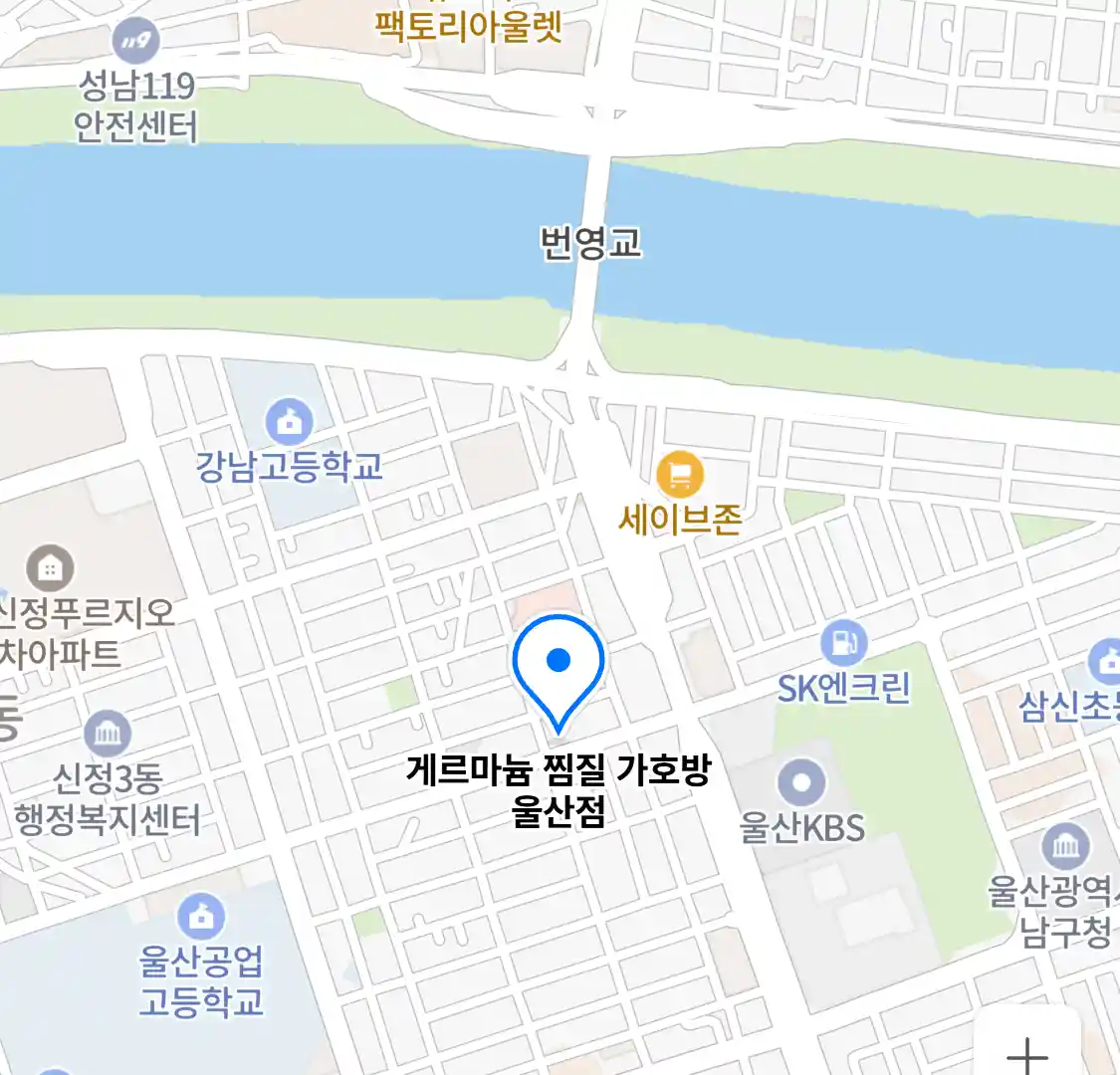Screen dimensions: 1120x1075
Task: Tap the blue pin for 게르마늄 찜질 가호방 울산점
Action: tap(559, 664)
